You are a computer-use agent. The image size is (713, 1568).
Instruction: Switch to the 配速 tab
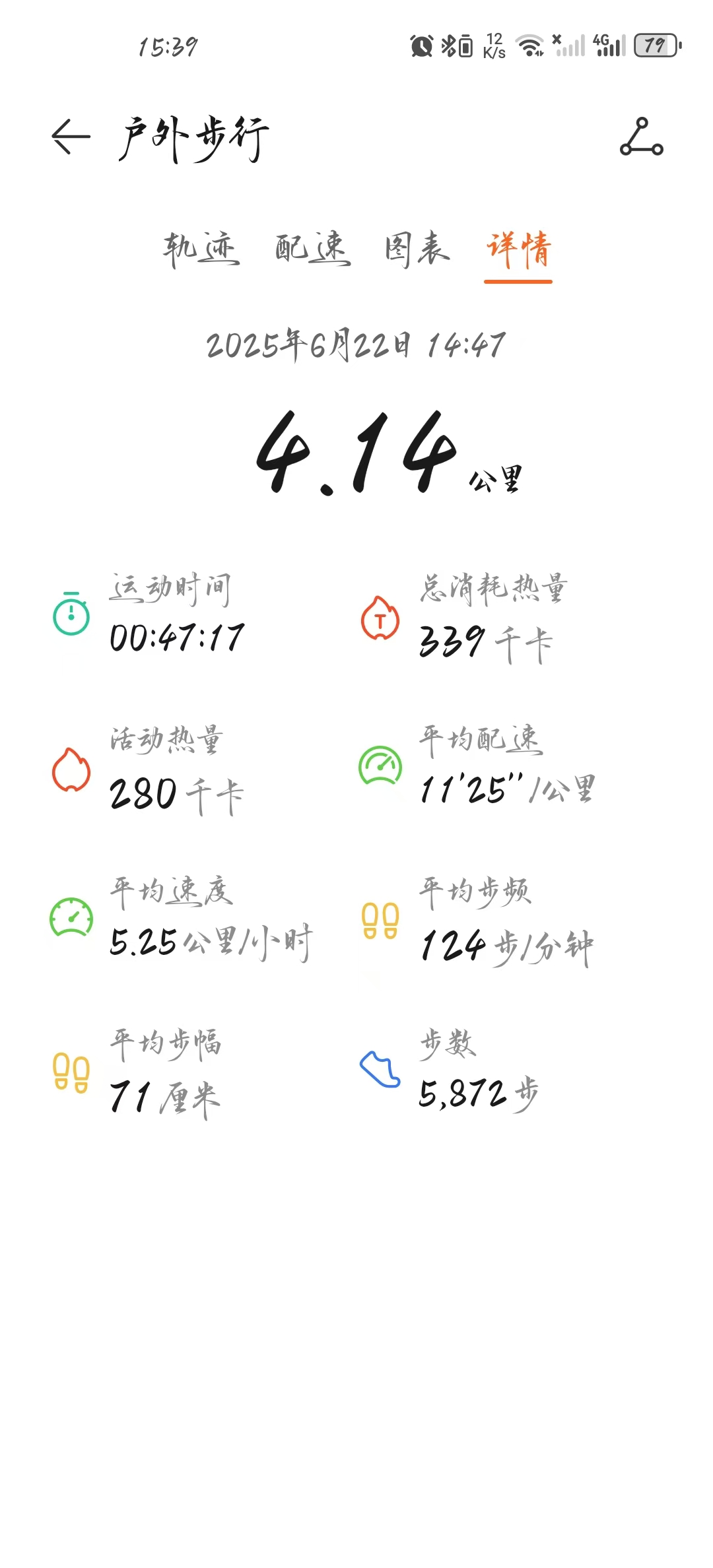[312, 249]
